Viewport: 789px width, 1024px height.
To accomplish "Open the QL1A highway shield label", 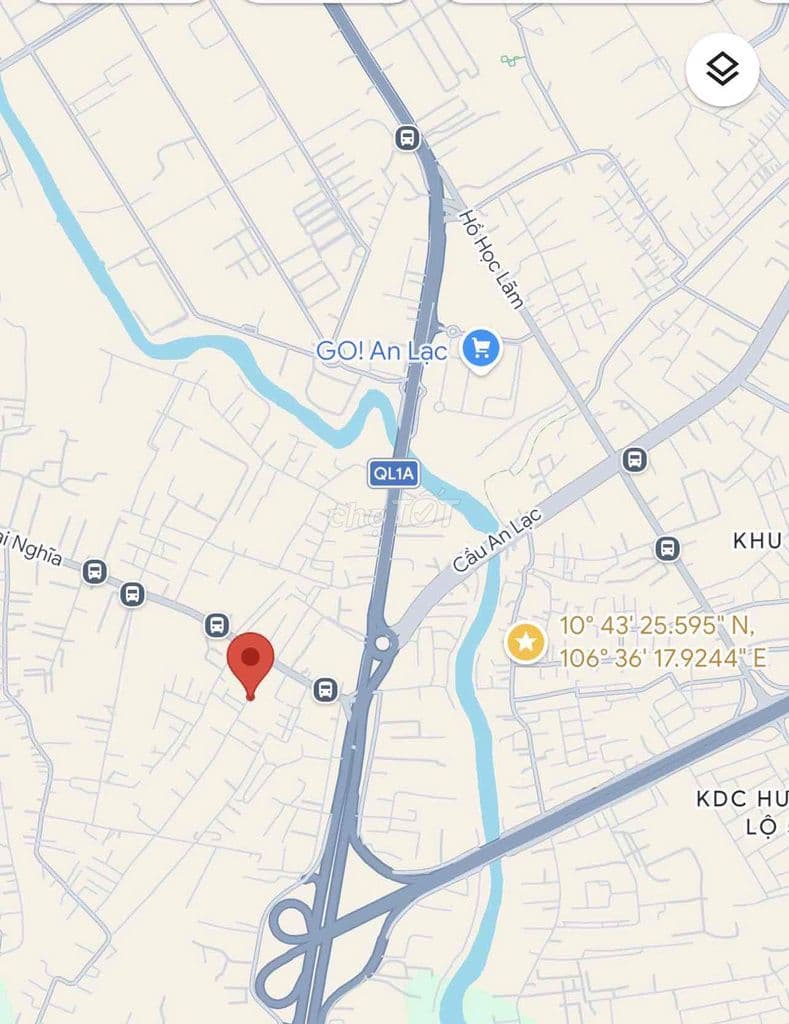I will pyautogui.click(x=392, y=474).
